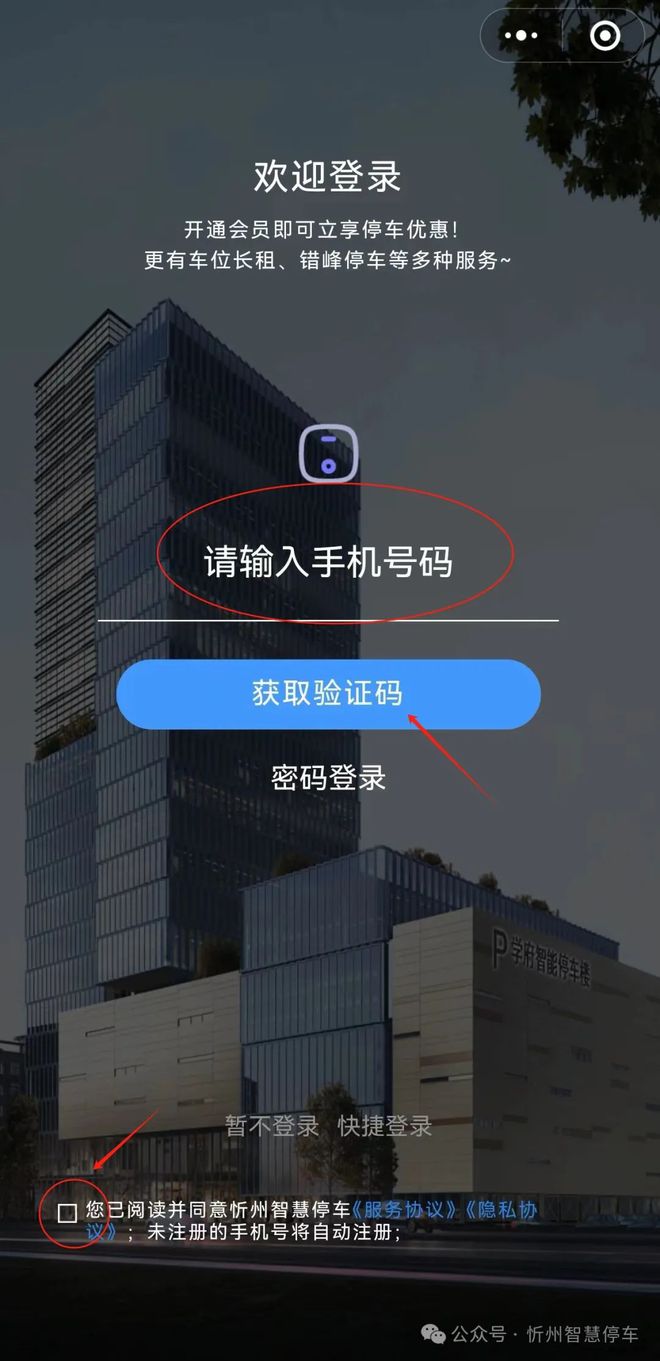Screen dimensions: 660x1361
Task: Tap the 获取验证码 button
Action: (328, 694)
